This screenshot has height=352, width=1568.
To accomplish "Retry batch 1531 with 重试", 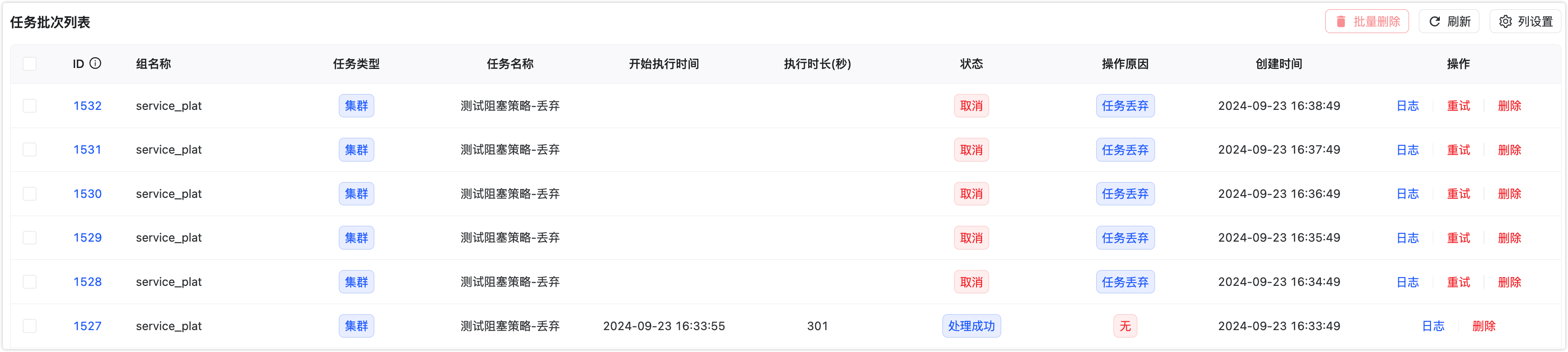I will (x=1458, y=150).
